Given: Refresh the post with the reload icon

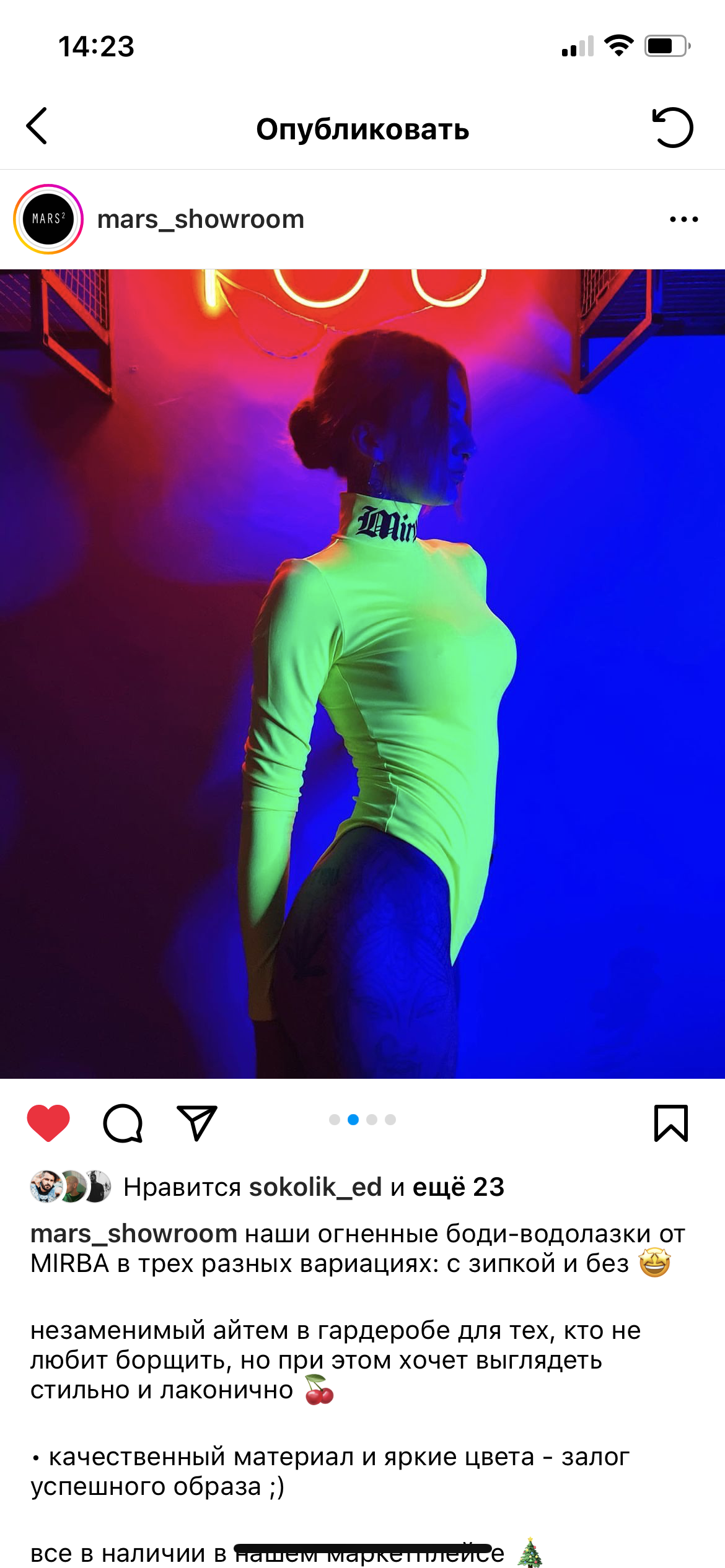Looking at the screenshot, I should click(x=672, y=128).
